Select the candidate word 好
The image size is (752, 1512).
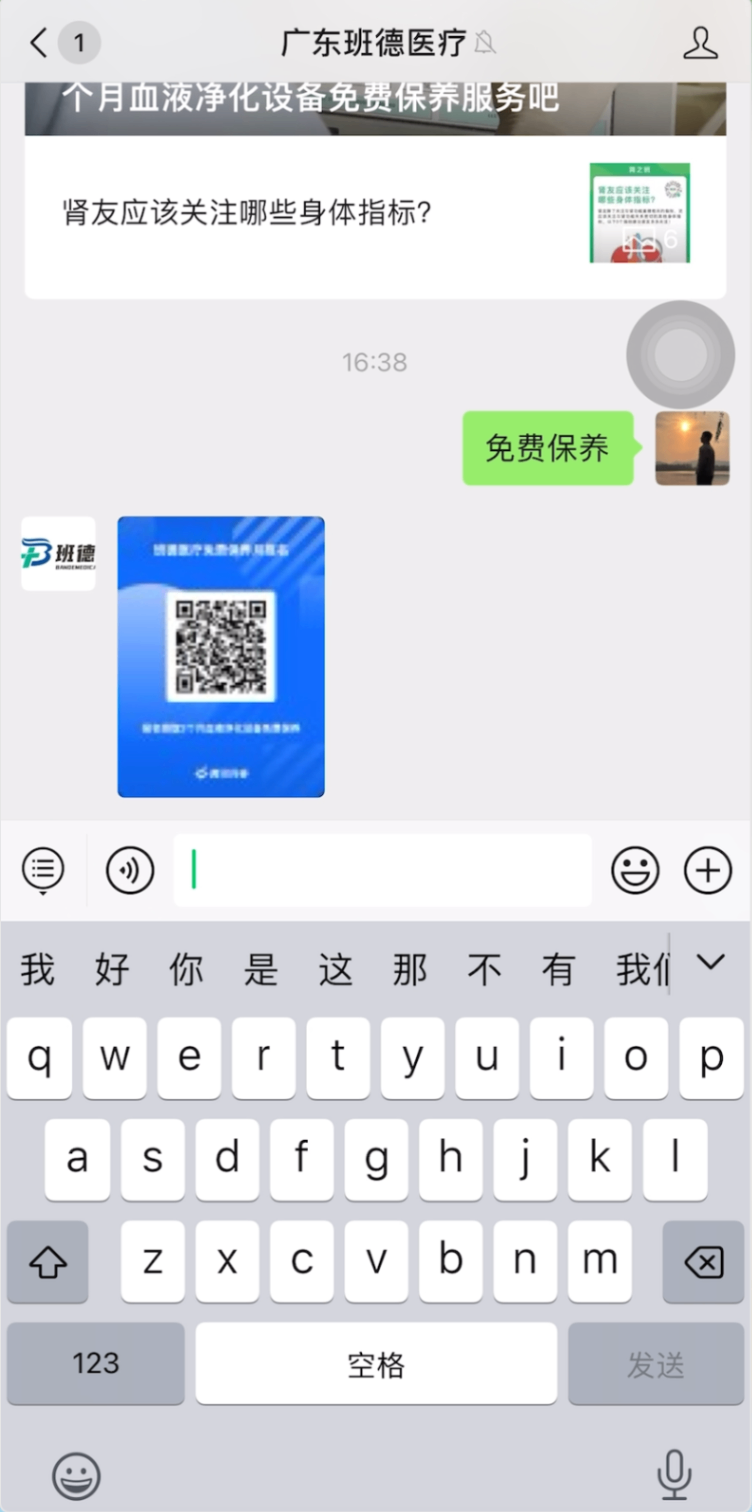112,969
